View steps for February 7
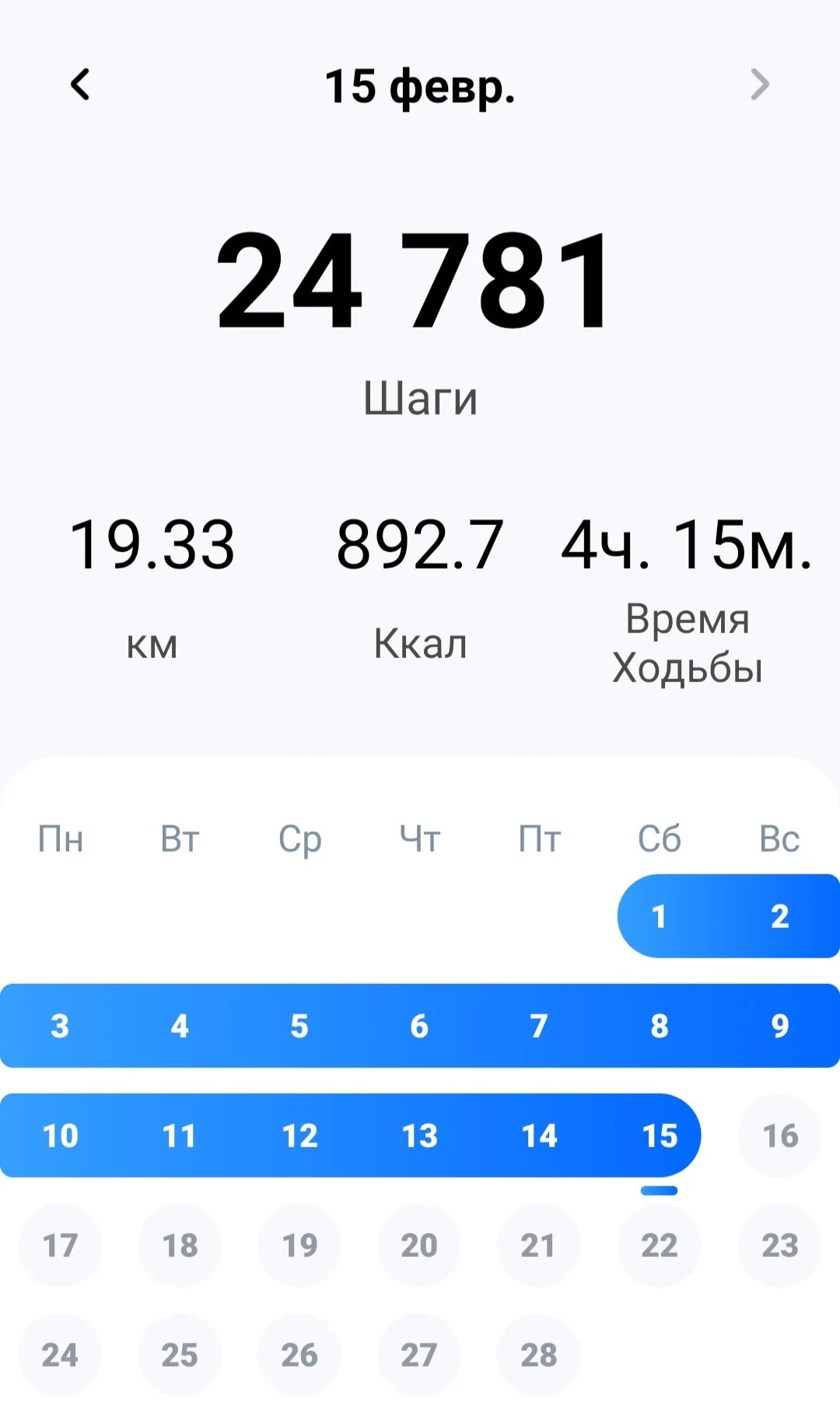Viewport: 840px width, 1407px height. [x=539, y=1026]
